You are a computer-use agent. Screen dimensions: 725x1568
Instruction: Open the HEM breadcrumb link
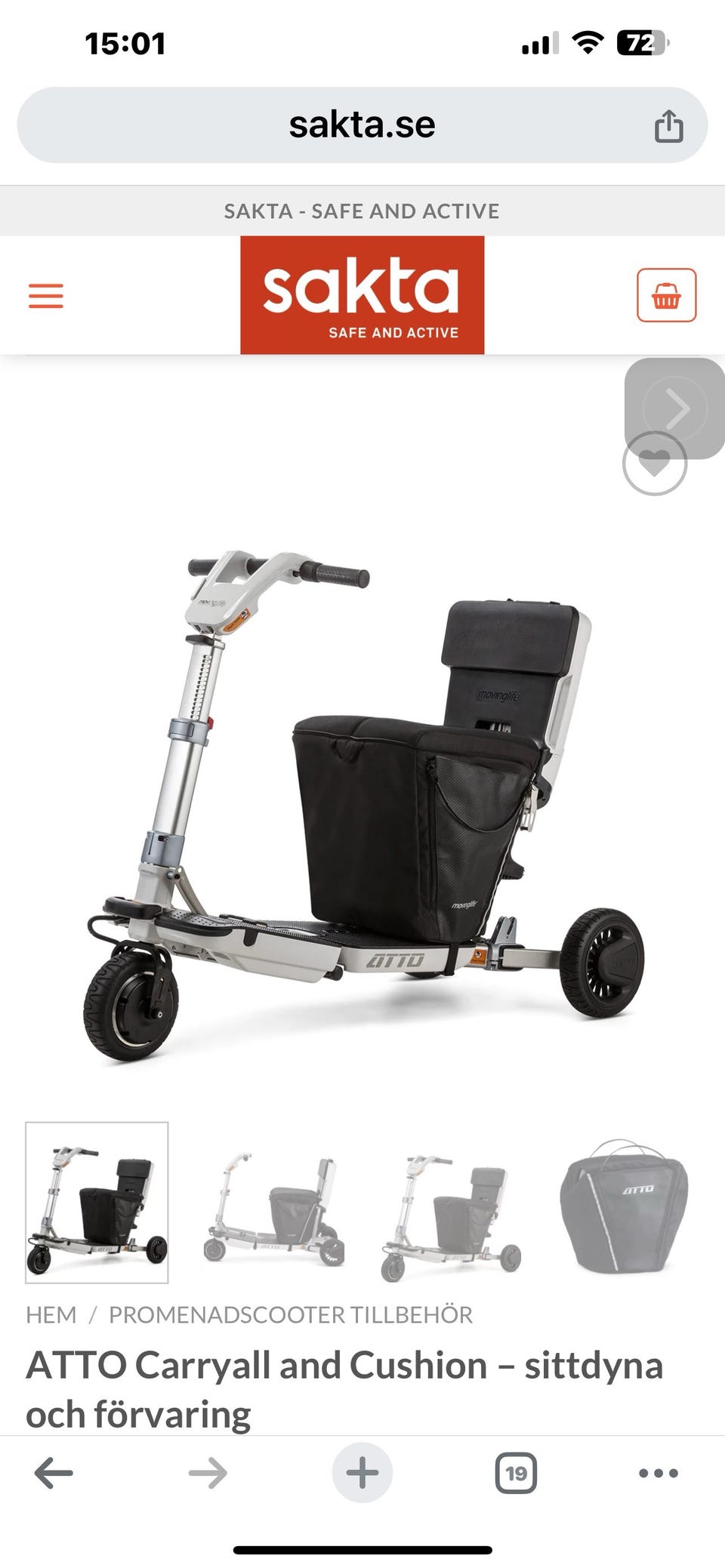[51, 1315]
